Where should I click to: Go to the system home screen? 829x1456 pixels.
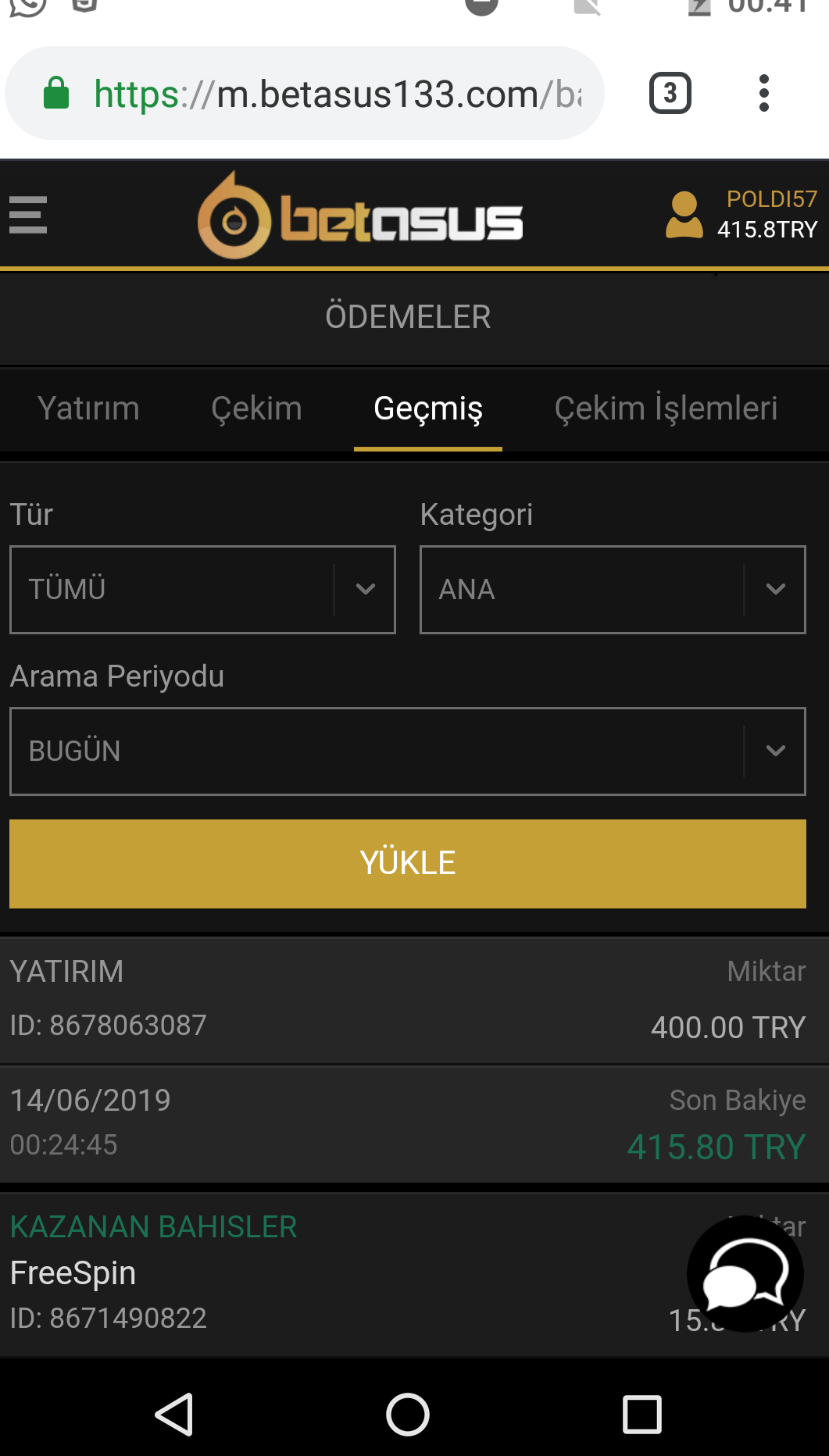[x=408, y=1415]
